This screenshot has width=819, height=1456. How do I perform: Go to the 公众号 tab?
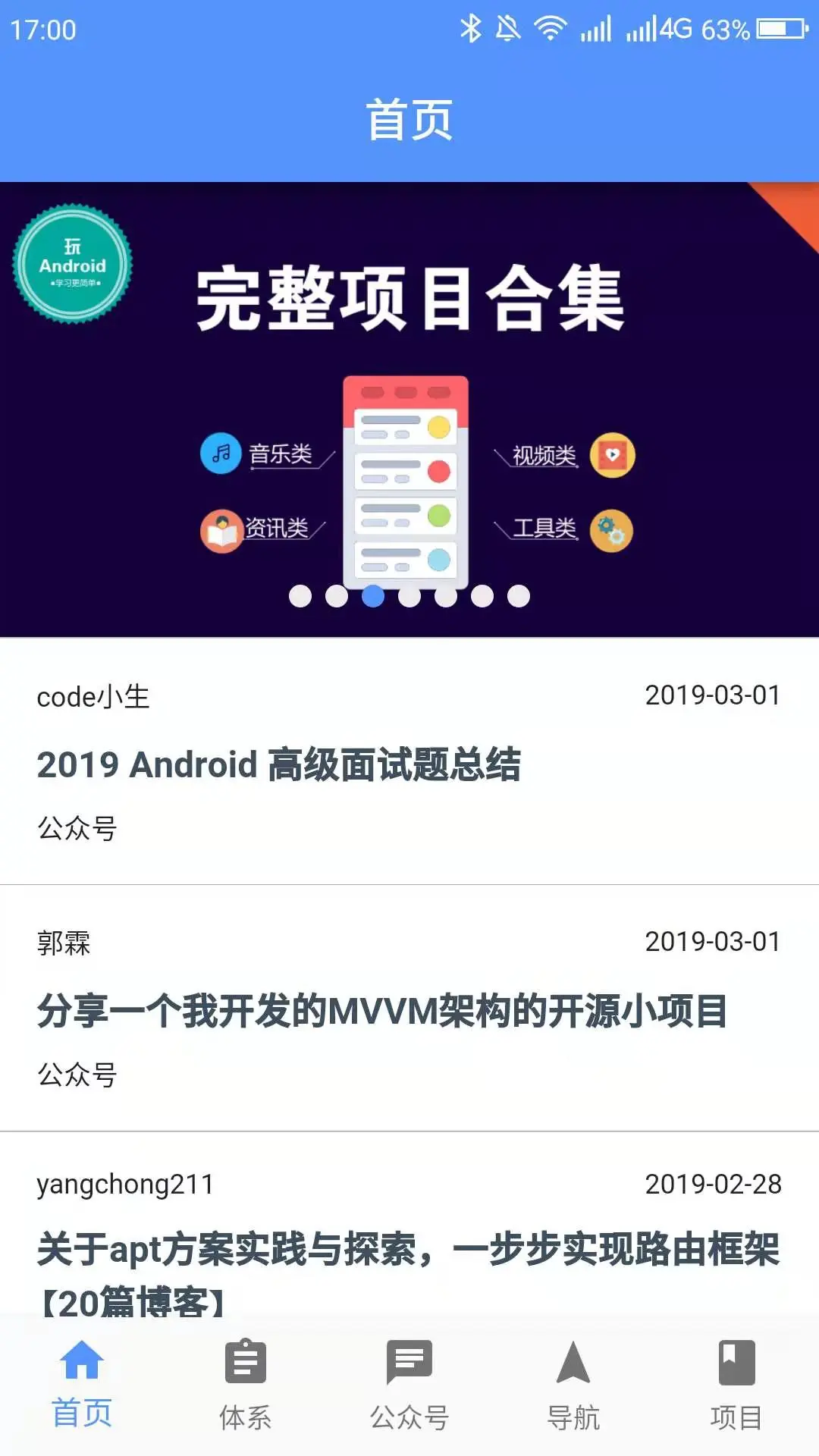tap(409, 1384)
